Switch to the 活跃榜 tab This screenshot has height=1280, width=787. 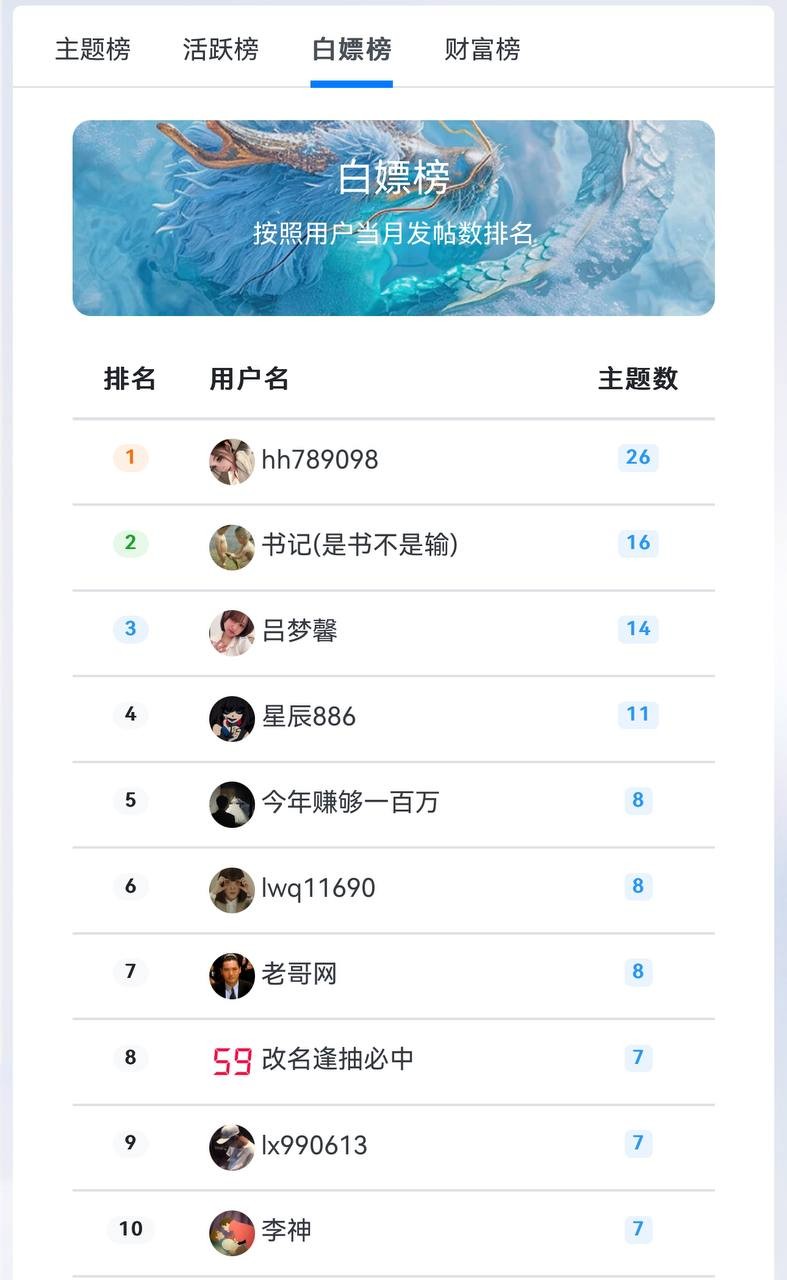[x=221, y=49]
